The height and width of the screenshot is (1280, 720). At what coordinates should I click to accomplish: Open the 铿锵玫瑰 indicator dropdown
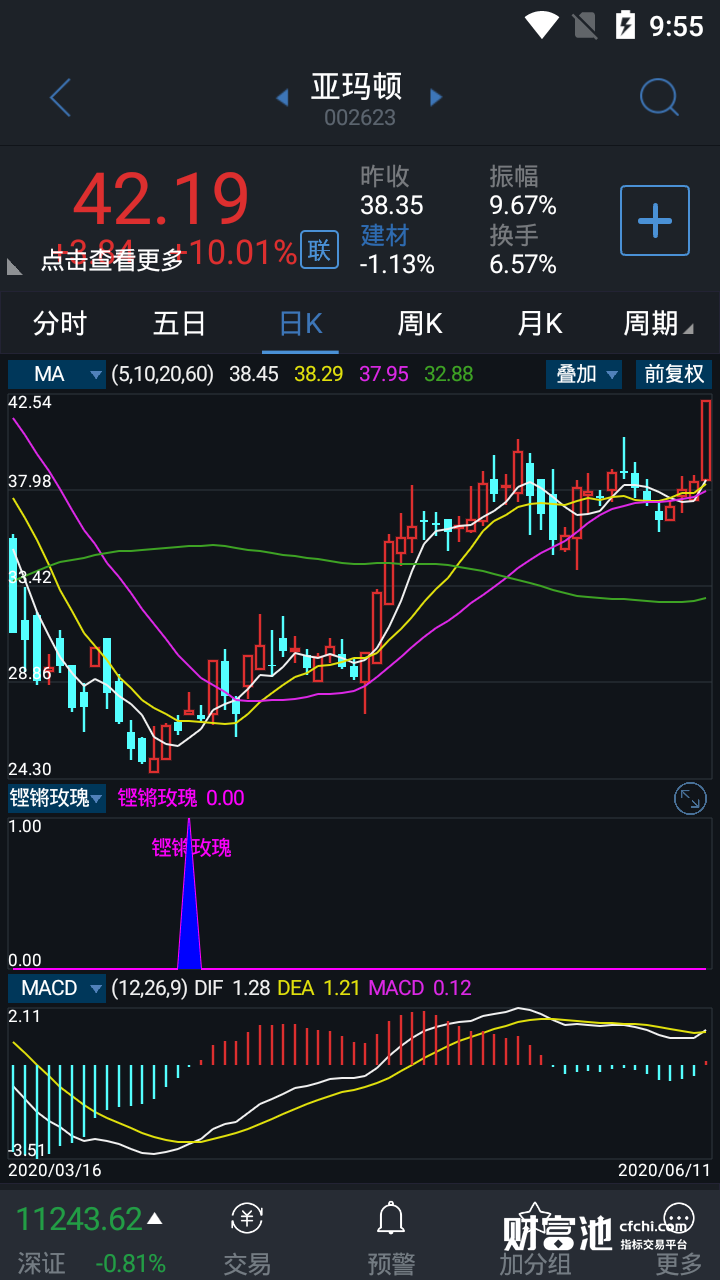click(57, 798)
